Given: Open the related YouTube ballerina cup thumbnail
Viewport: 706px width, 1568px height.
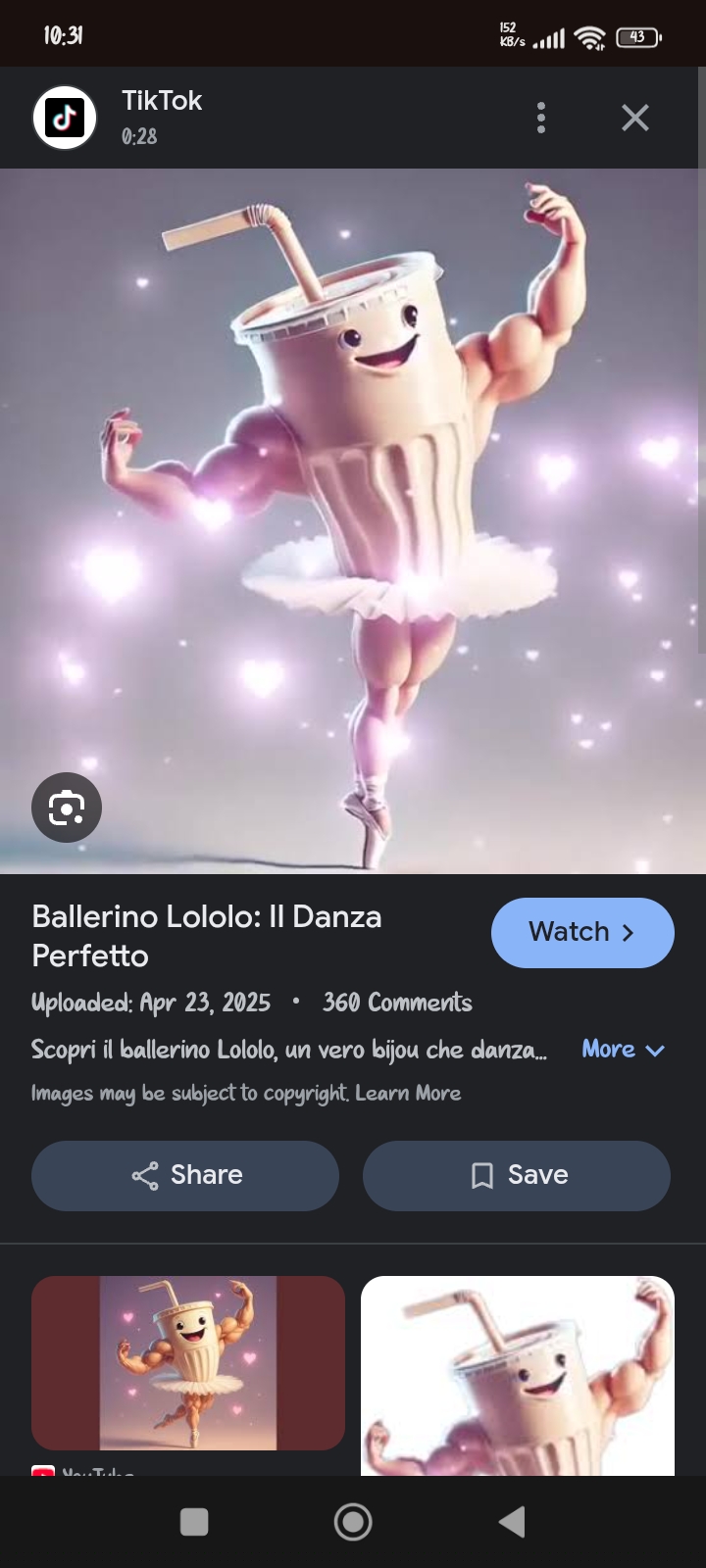Looking at the screenshot, I should point(188,1362).
